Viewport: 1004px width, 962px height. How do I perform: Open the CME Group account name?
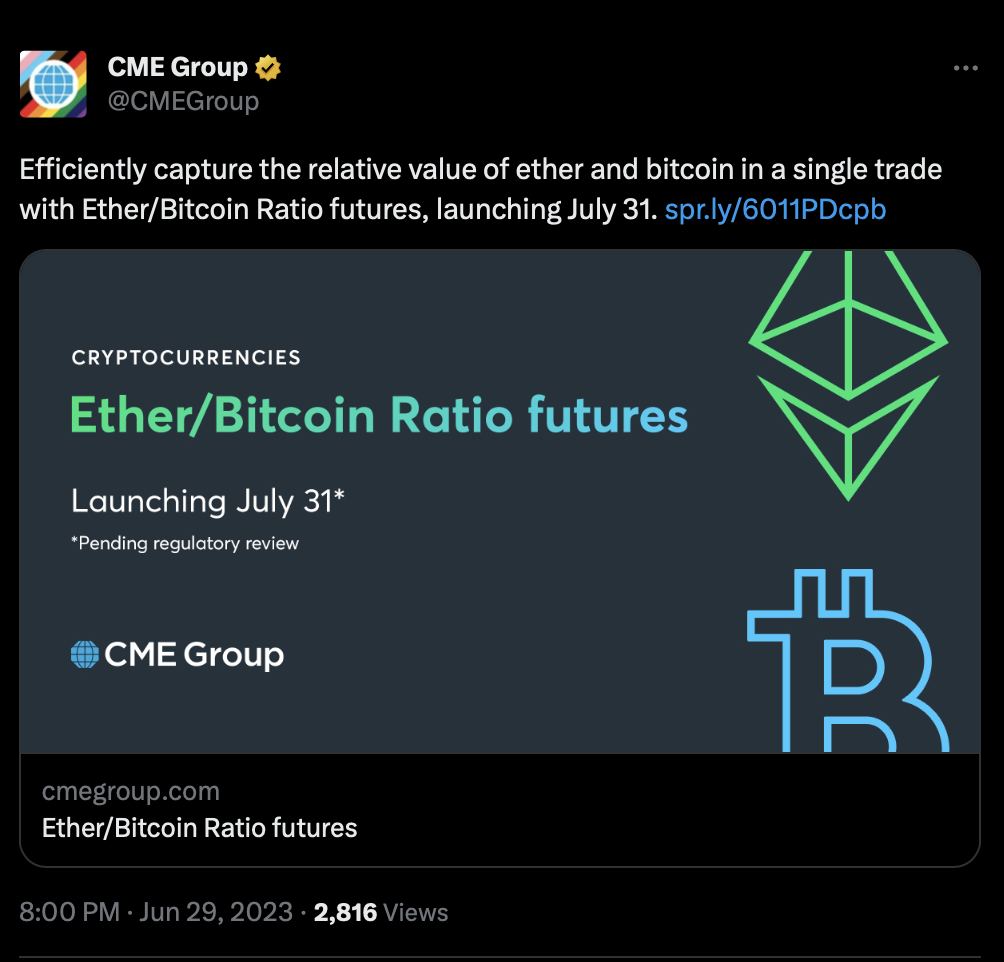point(178,68)
